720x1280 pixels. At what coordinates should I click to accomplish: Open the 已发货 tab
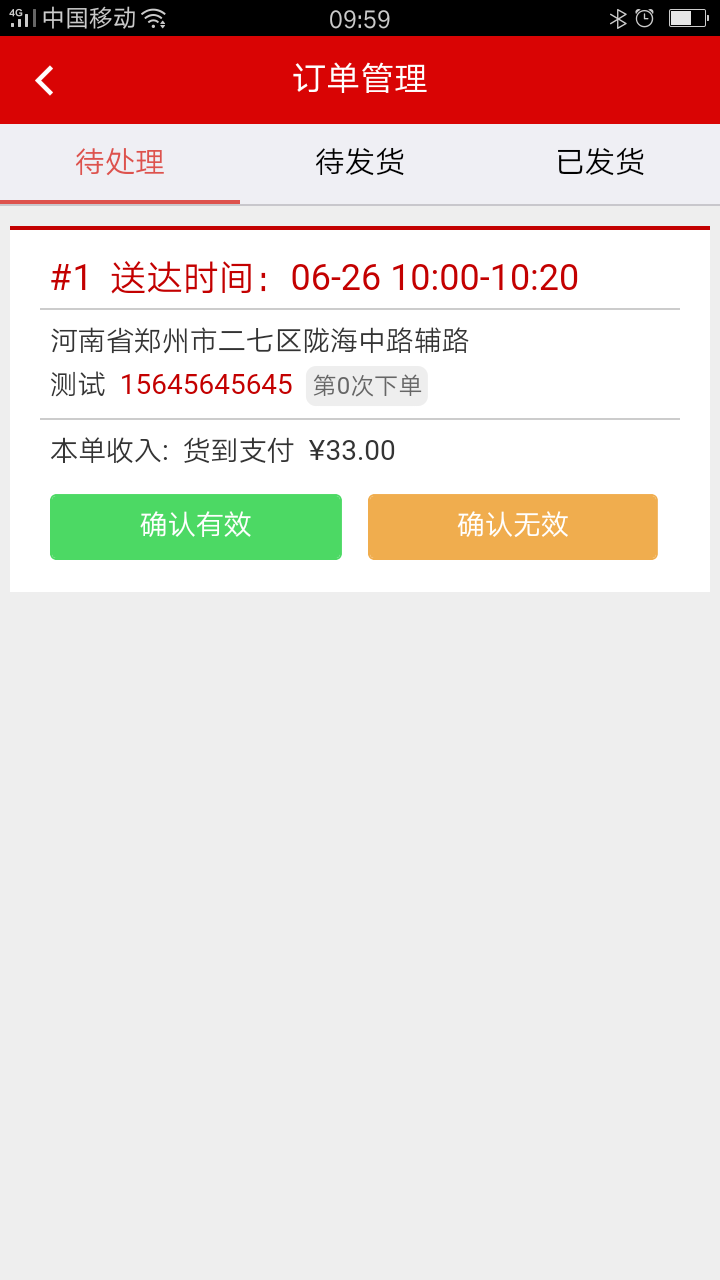pyautogui.click(x=601, y=162)
